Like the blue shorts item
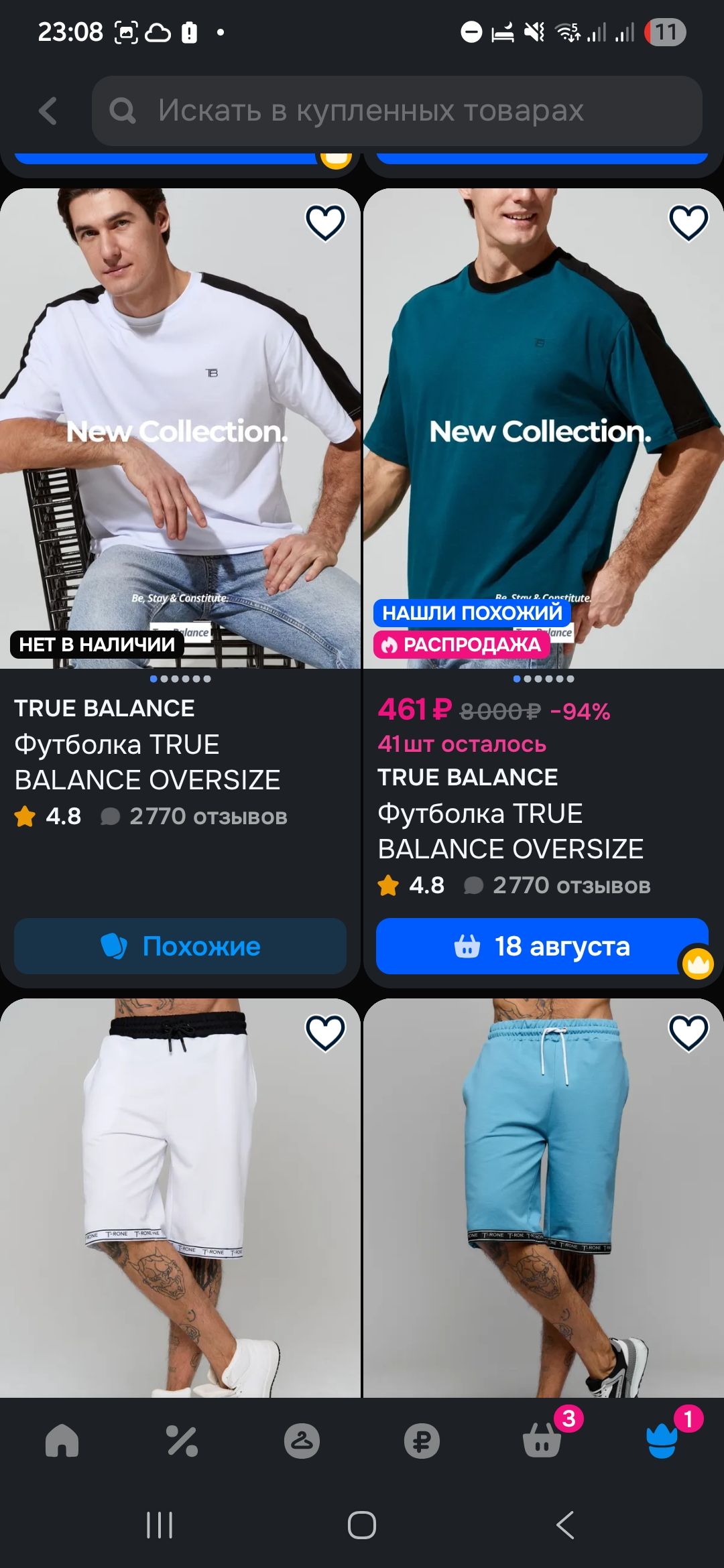 point(688,1033)
